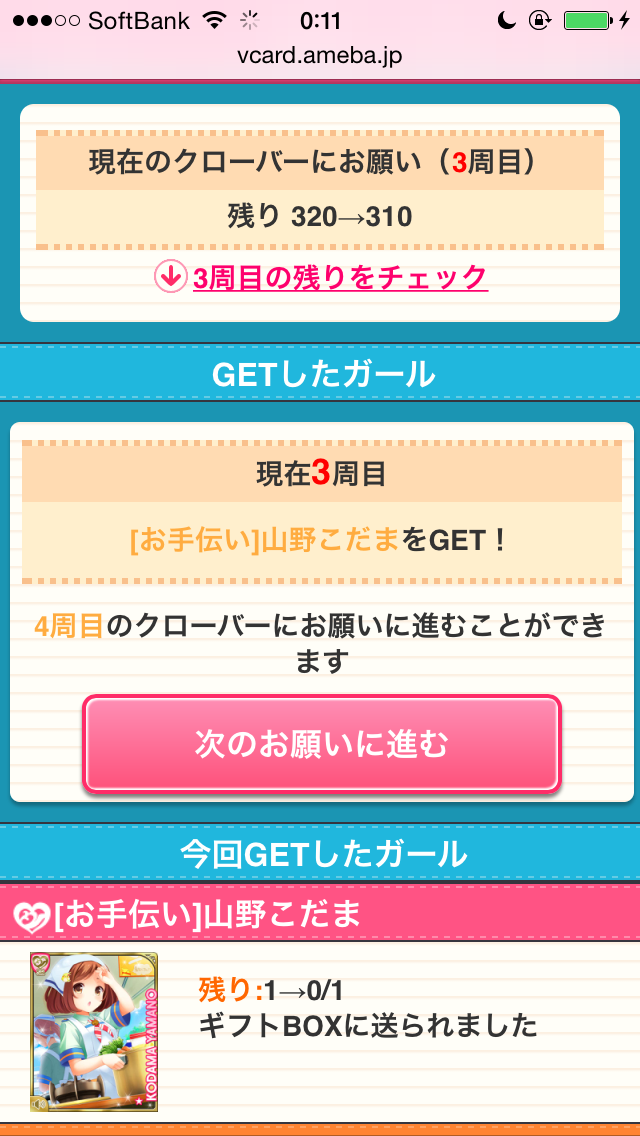Open the 3周目の残りをチェック link
The image size is (640, 1136).
[339, 277]
